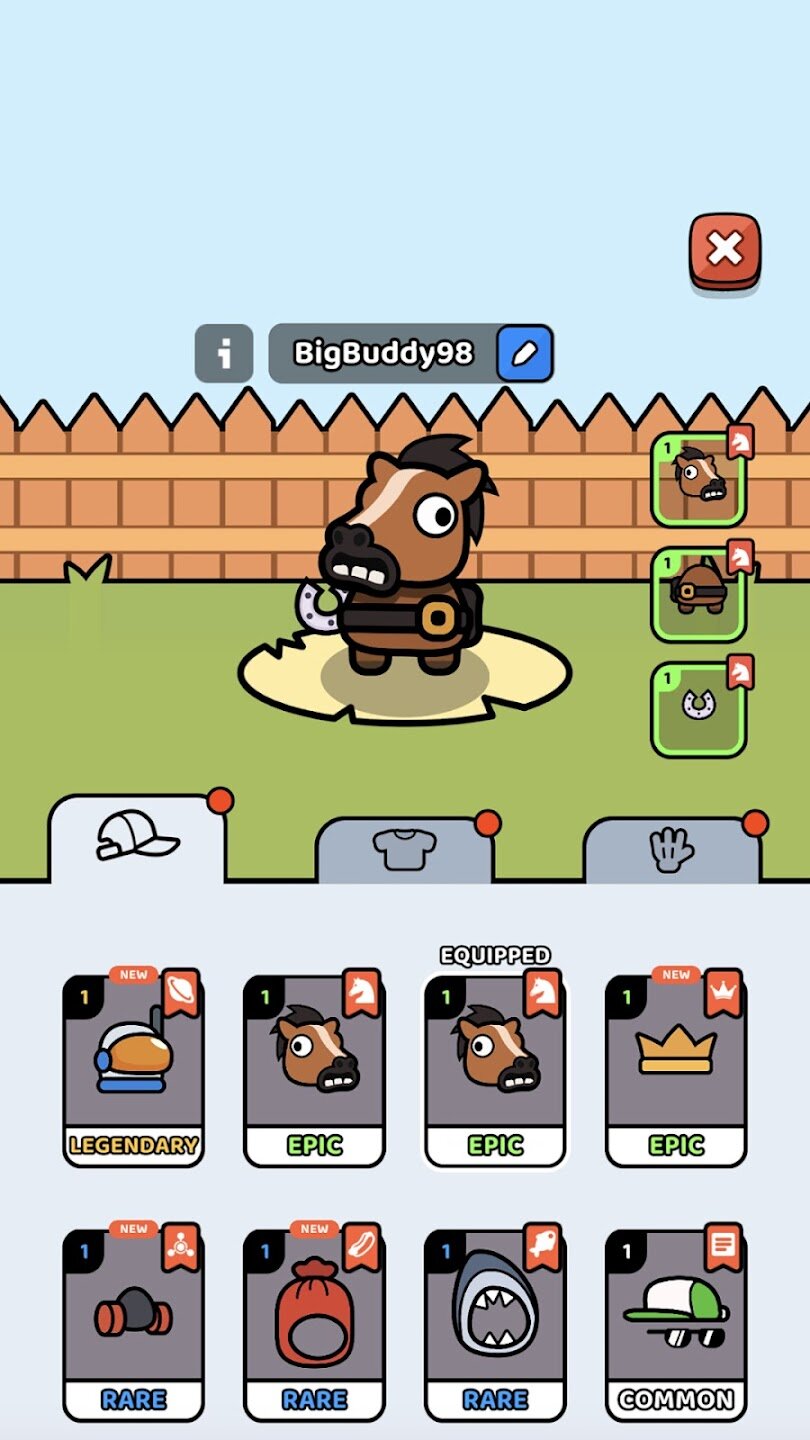
Task: Open the equipped horse body slot
Action: point(698,594)
